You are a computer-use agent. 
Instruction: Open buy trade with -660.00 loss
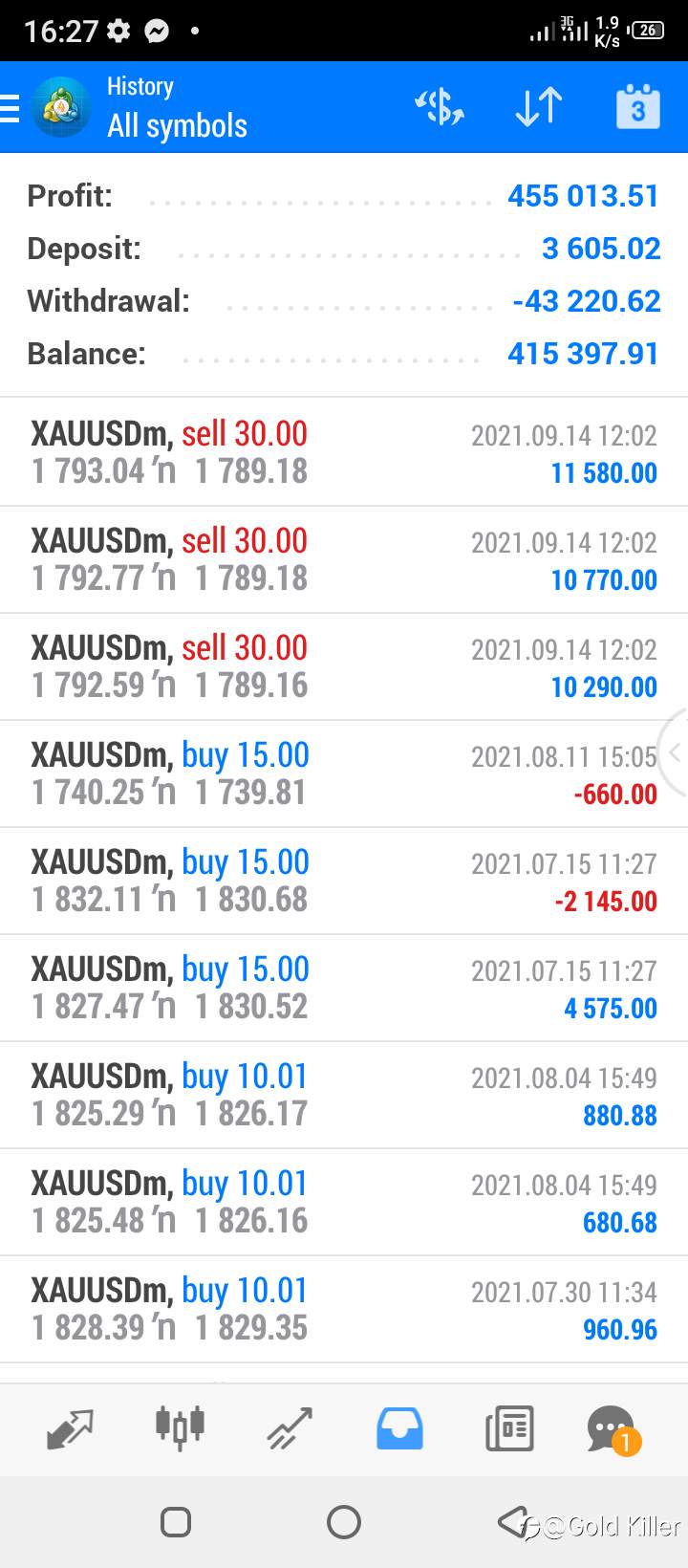point(344,773)
